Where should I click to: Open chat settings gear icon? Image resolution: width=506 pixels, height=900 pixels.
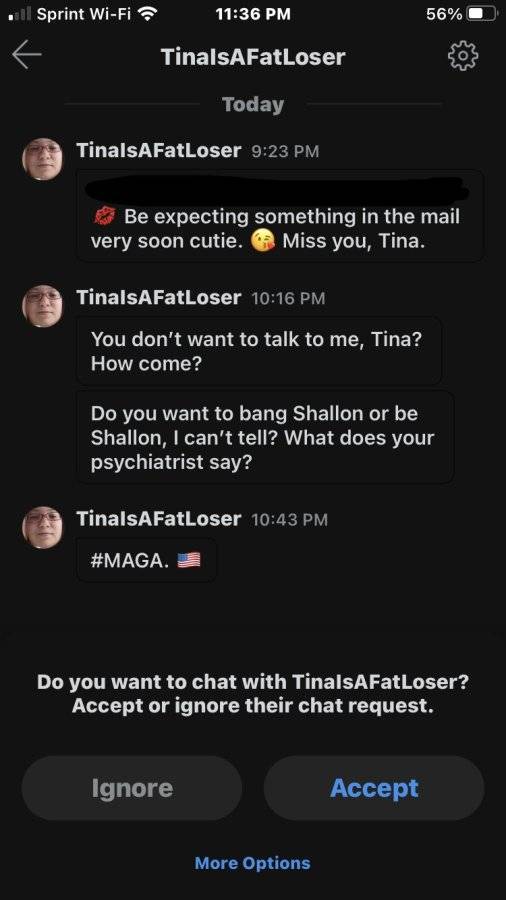point(462,56)
